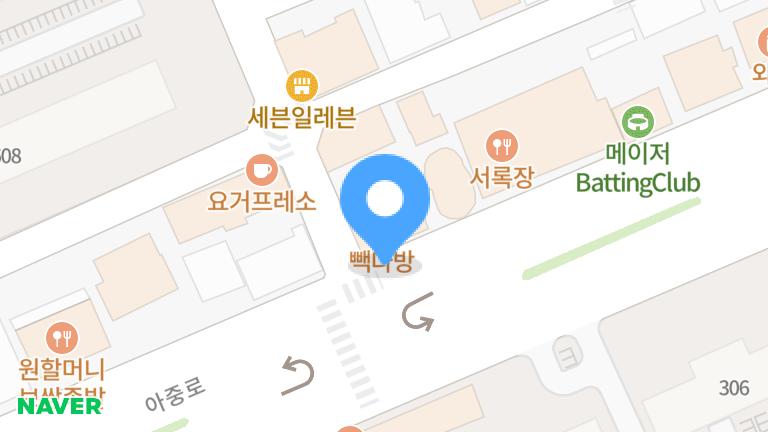Select the 메이저 BattingClub marker
Image resolution: width=768 pixels, height=432 pixels.
tap(638, 121)
